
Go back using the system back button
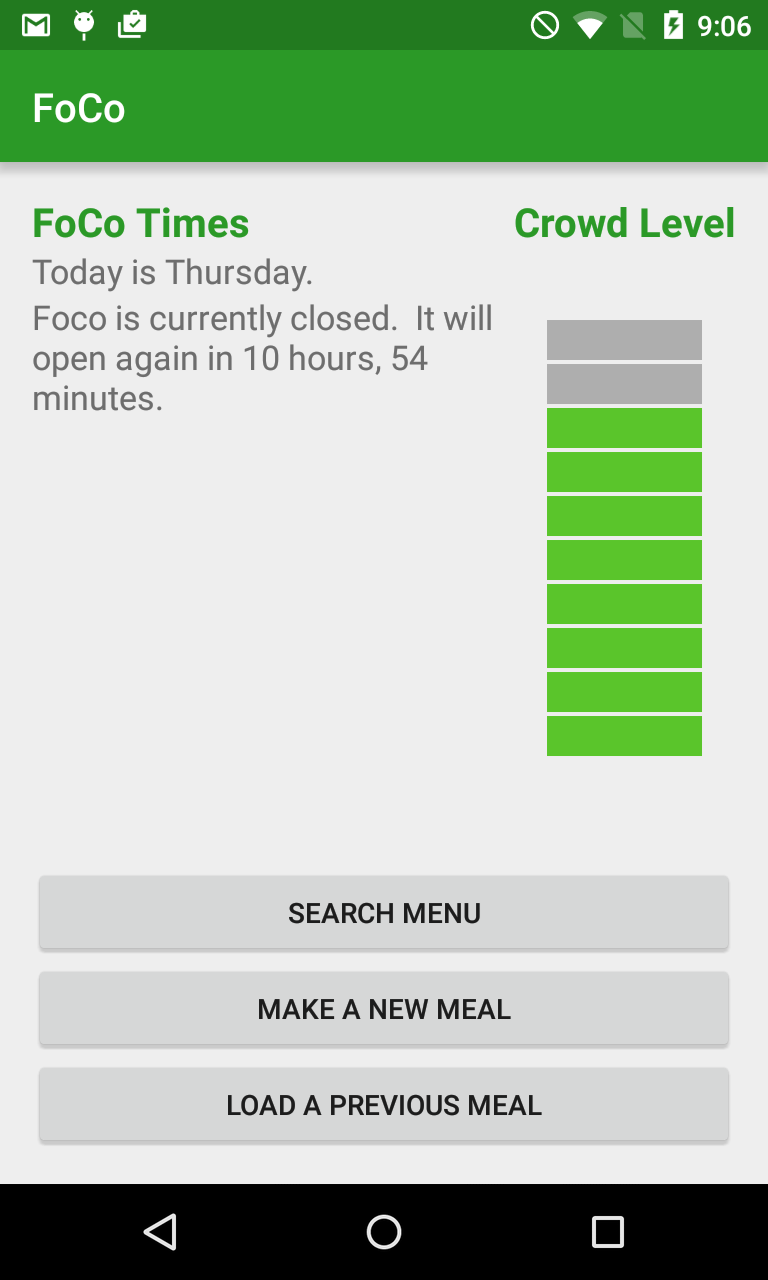click(x=160, y=1232)
